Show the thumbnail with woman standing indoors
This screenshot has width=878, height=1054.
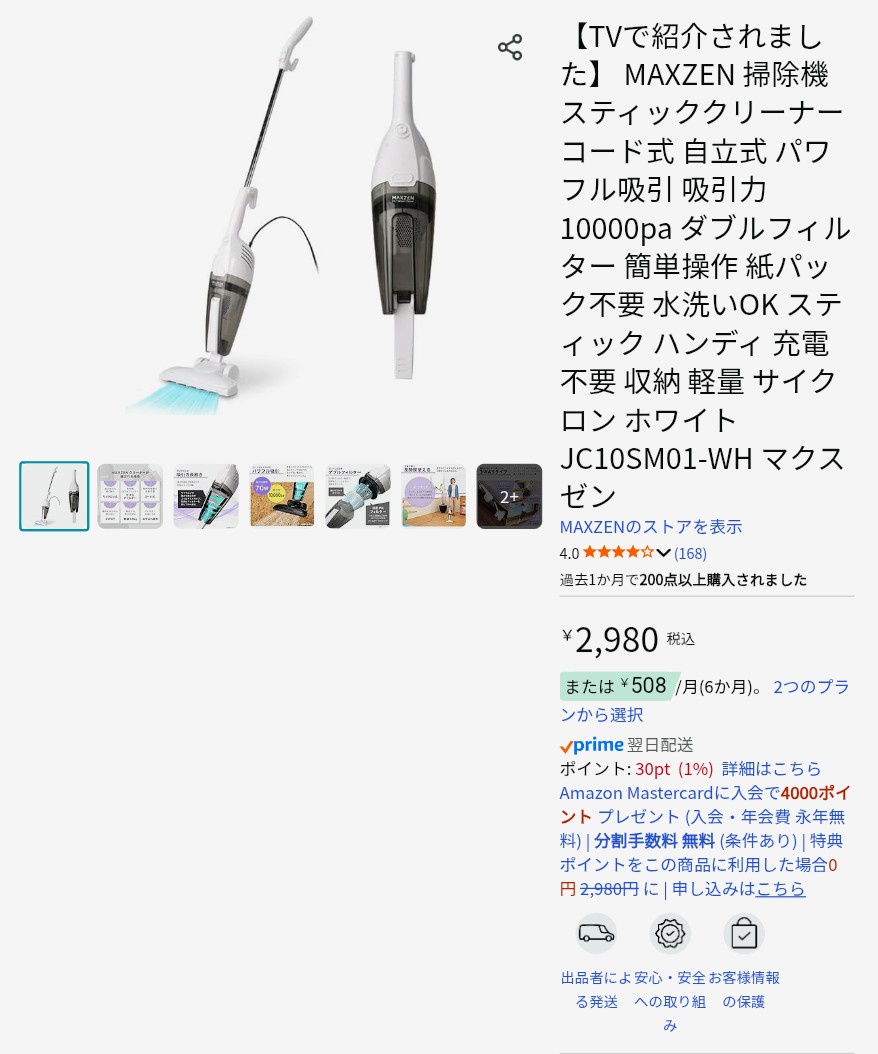click(434, 496)
